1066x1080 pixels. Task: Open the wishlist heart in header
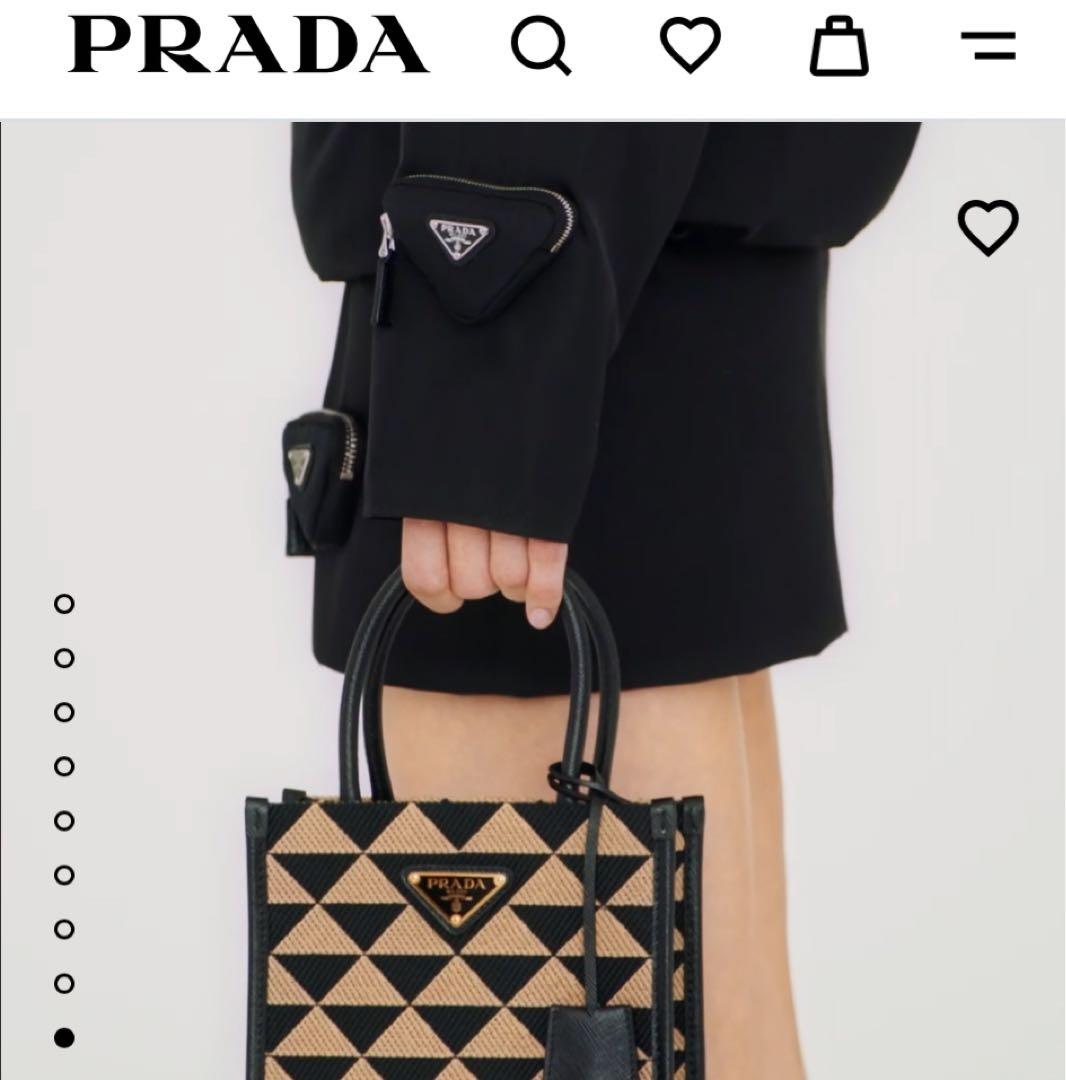(x=690, y=46)
